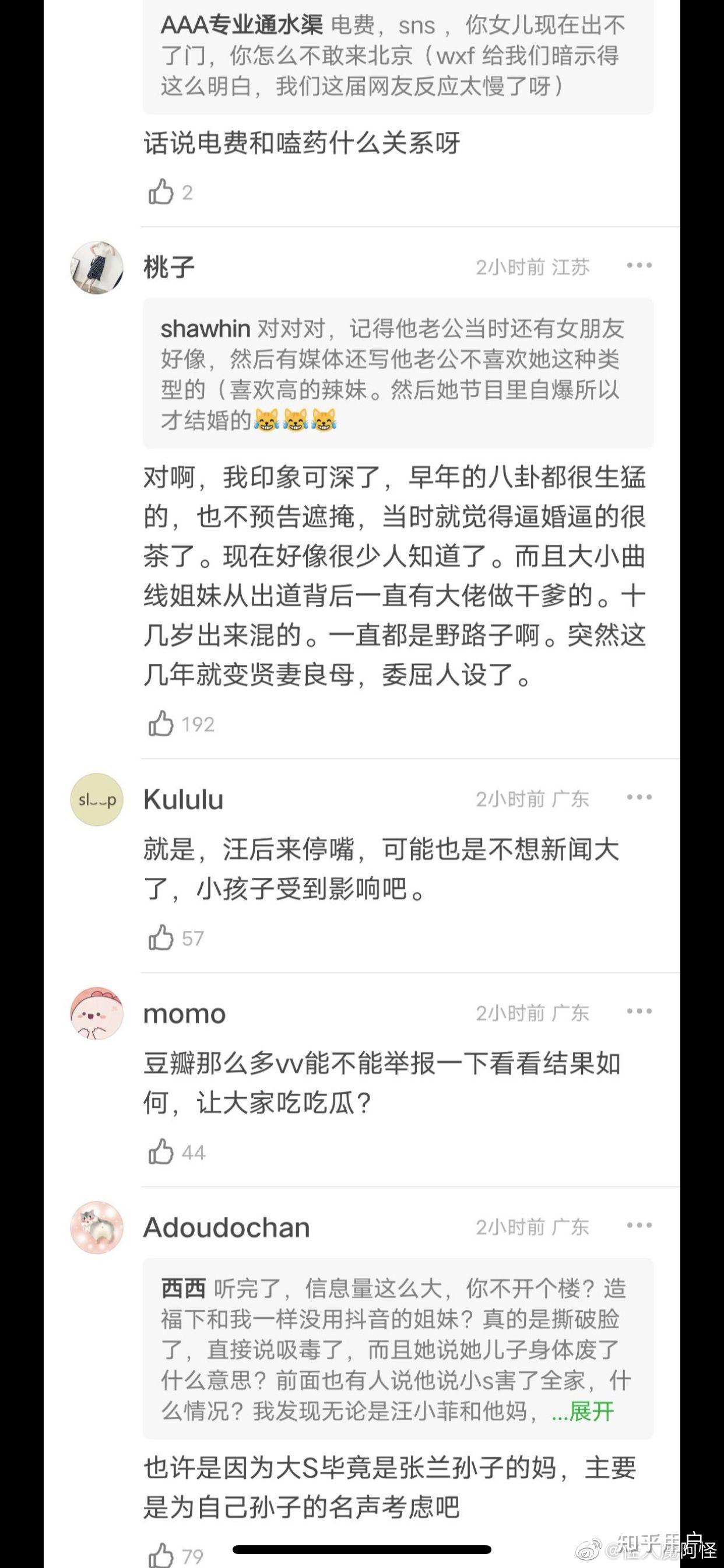The height and width of the screenshot is (1568, 724).
Task: Like Kululu's comment
Action: (x=161, y=938)
